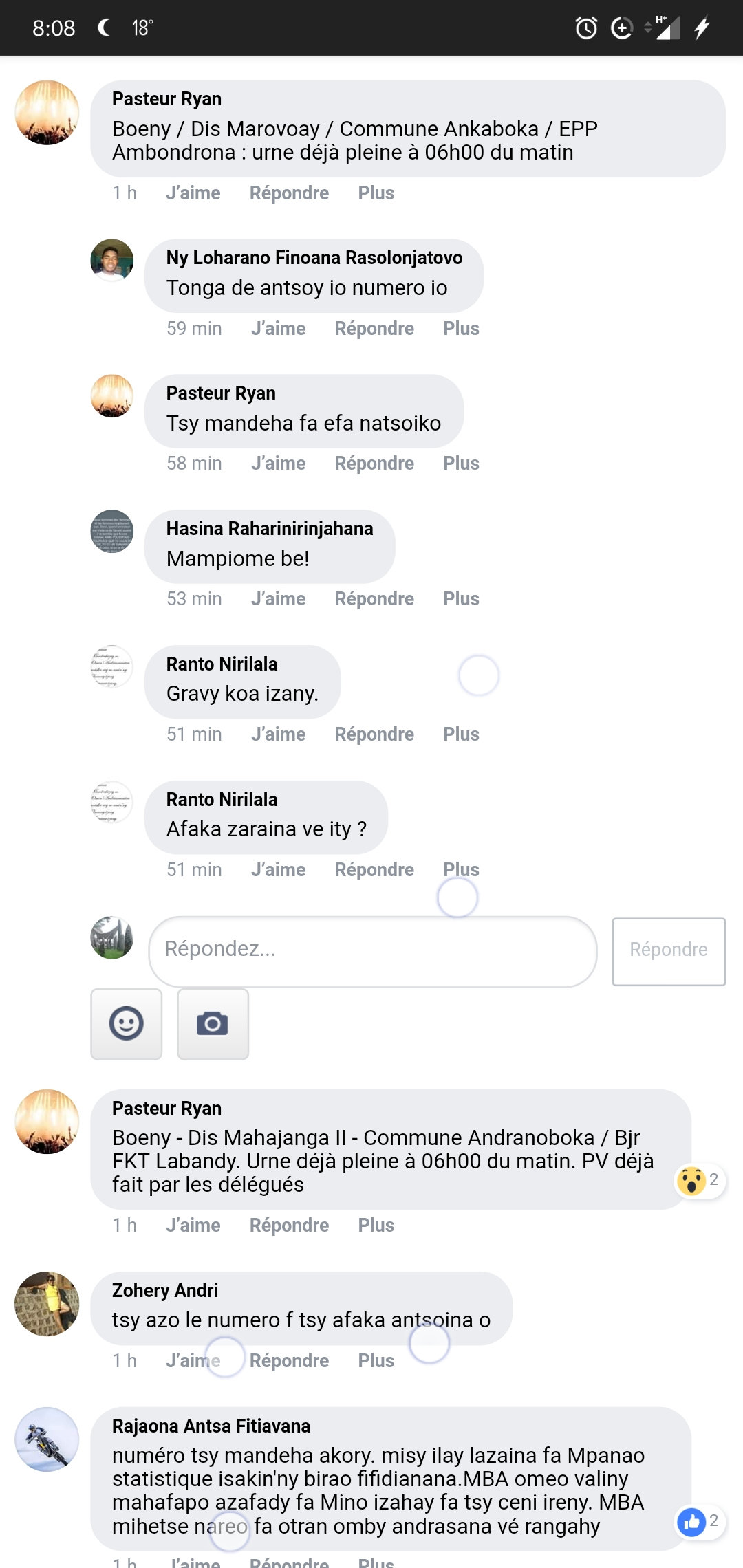The width and height of the screenshot is (743, 1568).
Task: Open Ny Loharano Finoana Rasolonjatovo's avatar
Action: (112, 260)
